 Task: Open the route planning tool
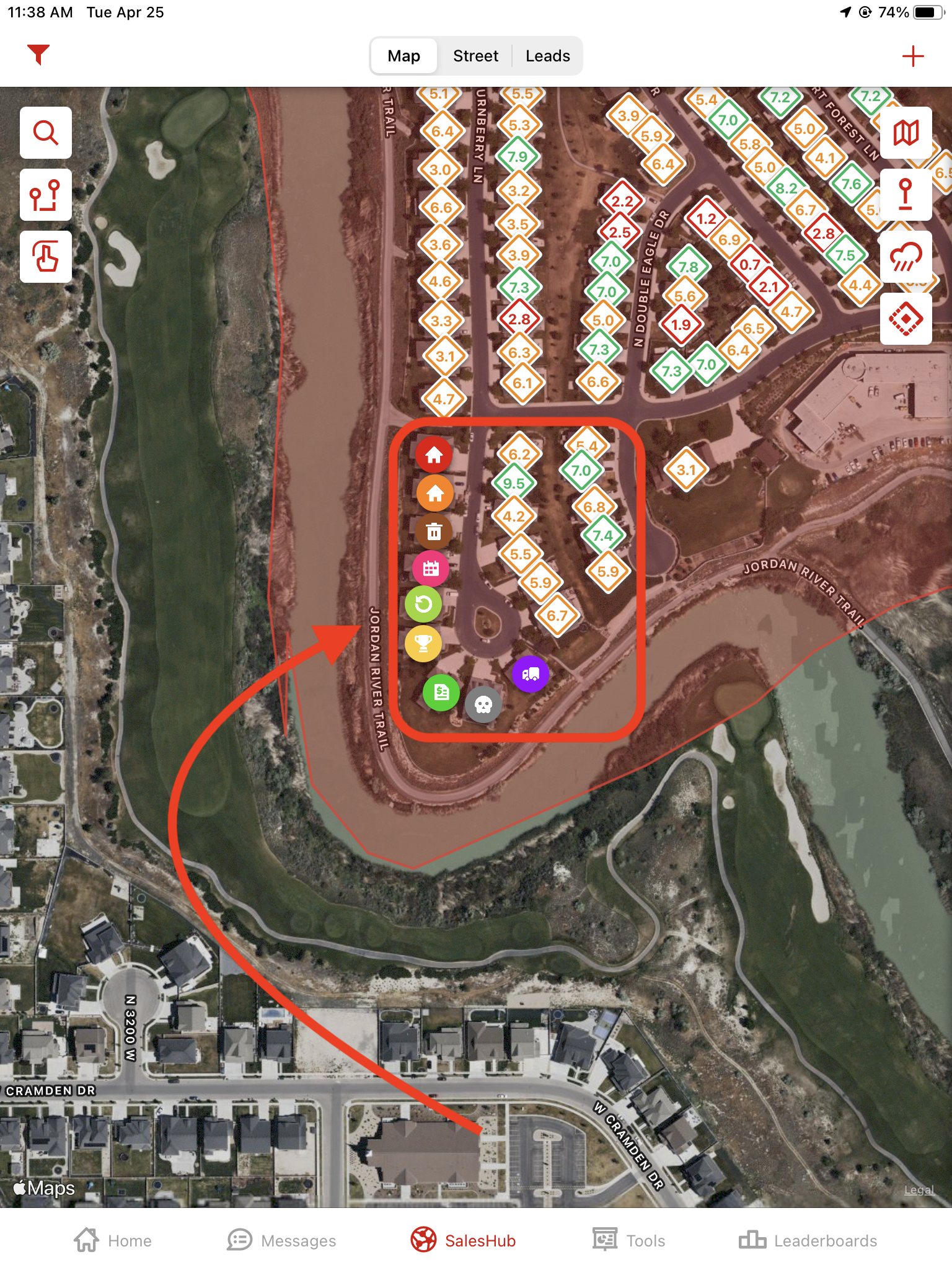pyautogui.click(x=46, y=195)
